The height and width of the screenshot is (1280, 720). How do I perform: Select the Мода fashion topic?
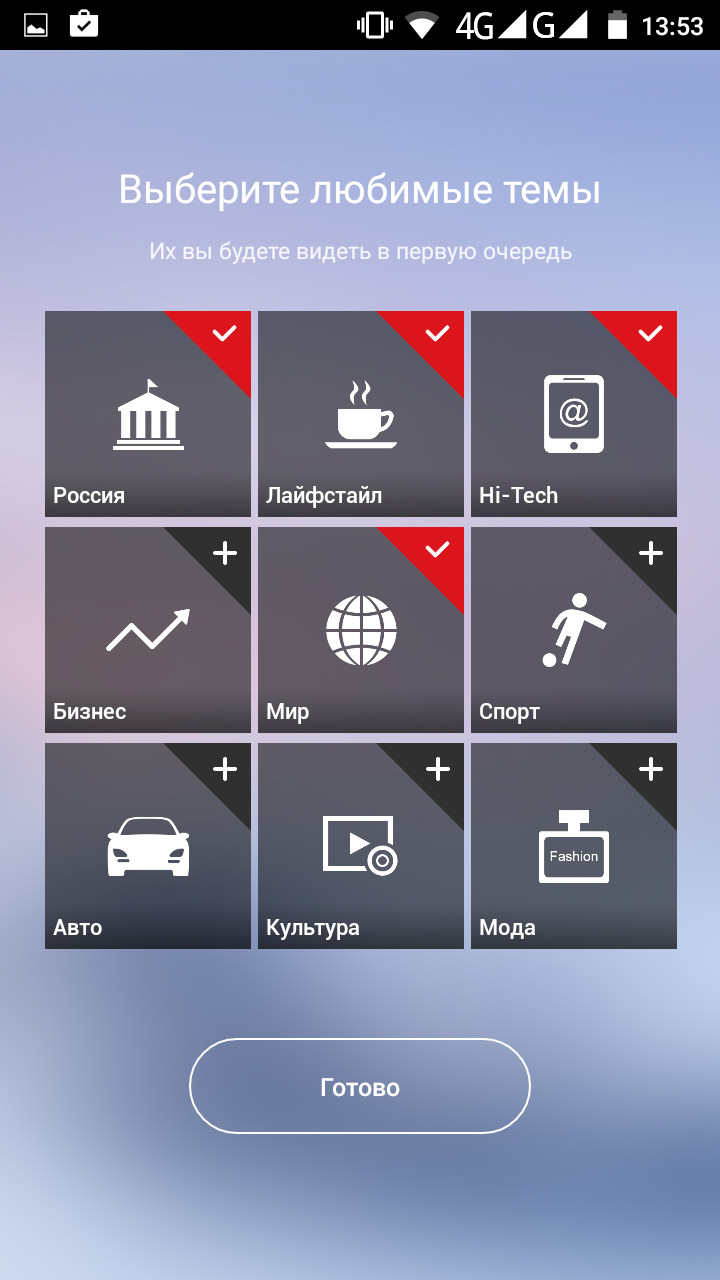(x=574, y=846)
